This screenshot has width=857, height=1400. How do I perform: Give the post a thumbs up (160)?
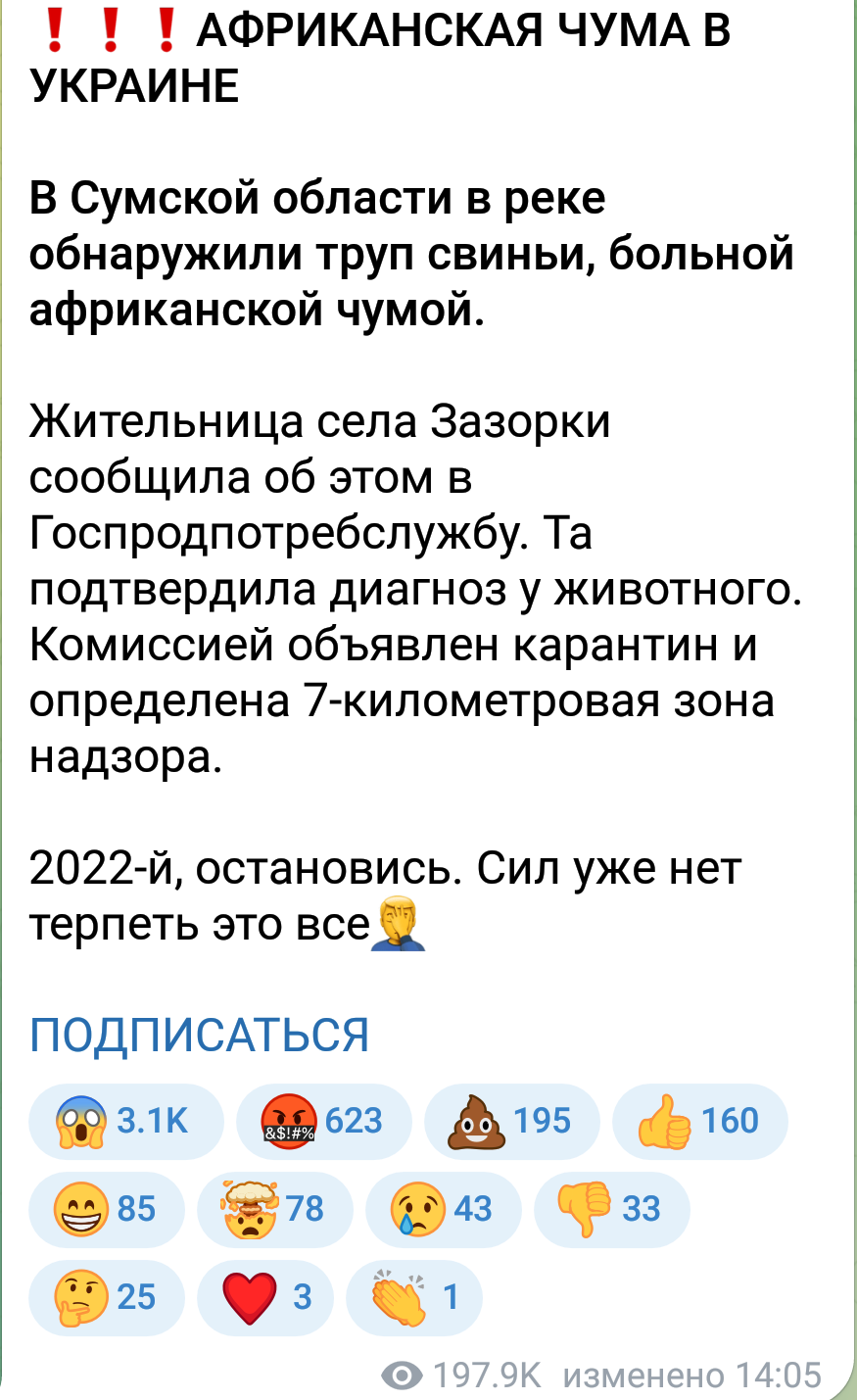[699, 1121]
